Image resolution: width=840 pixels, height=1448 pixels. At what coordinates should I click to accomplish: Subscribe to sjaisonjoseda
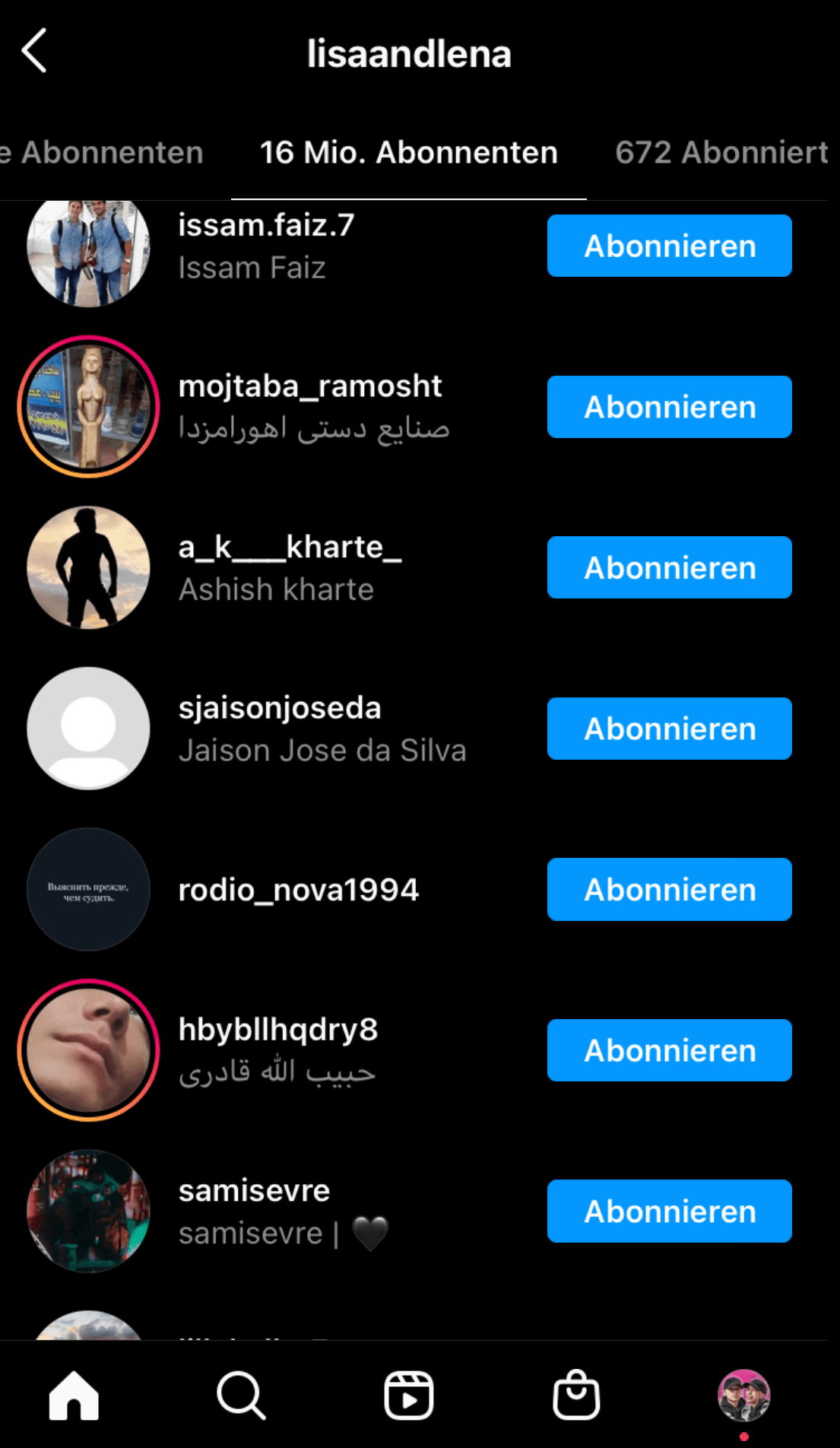(x=669, y=729)
